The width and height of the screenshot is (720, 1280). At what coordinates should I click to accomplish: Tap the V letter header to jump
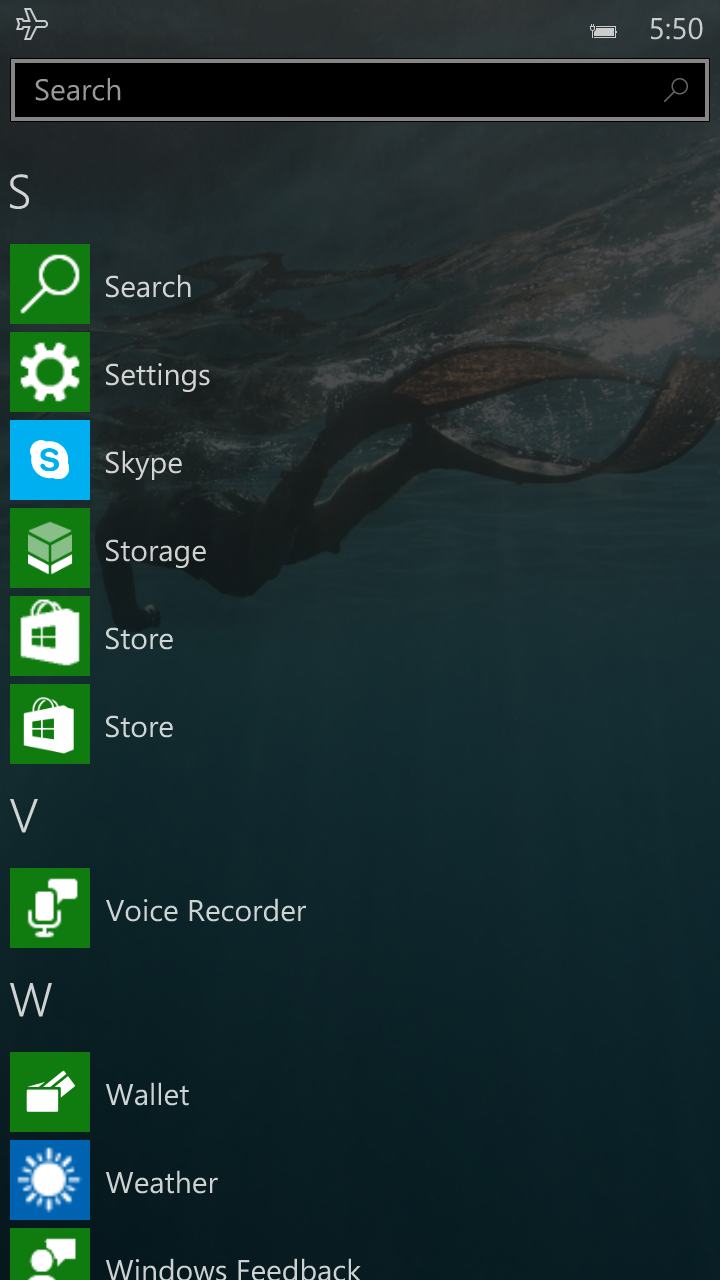pos(24,816)
